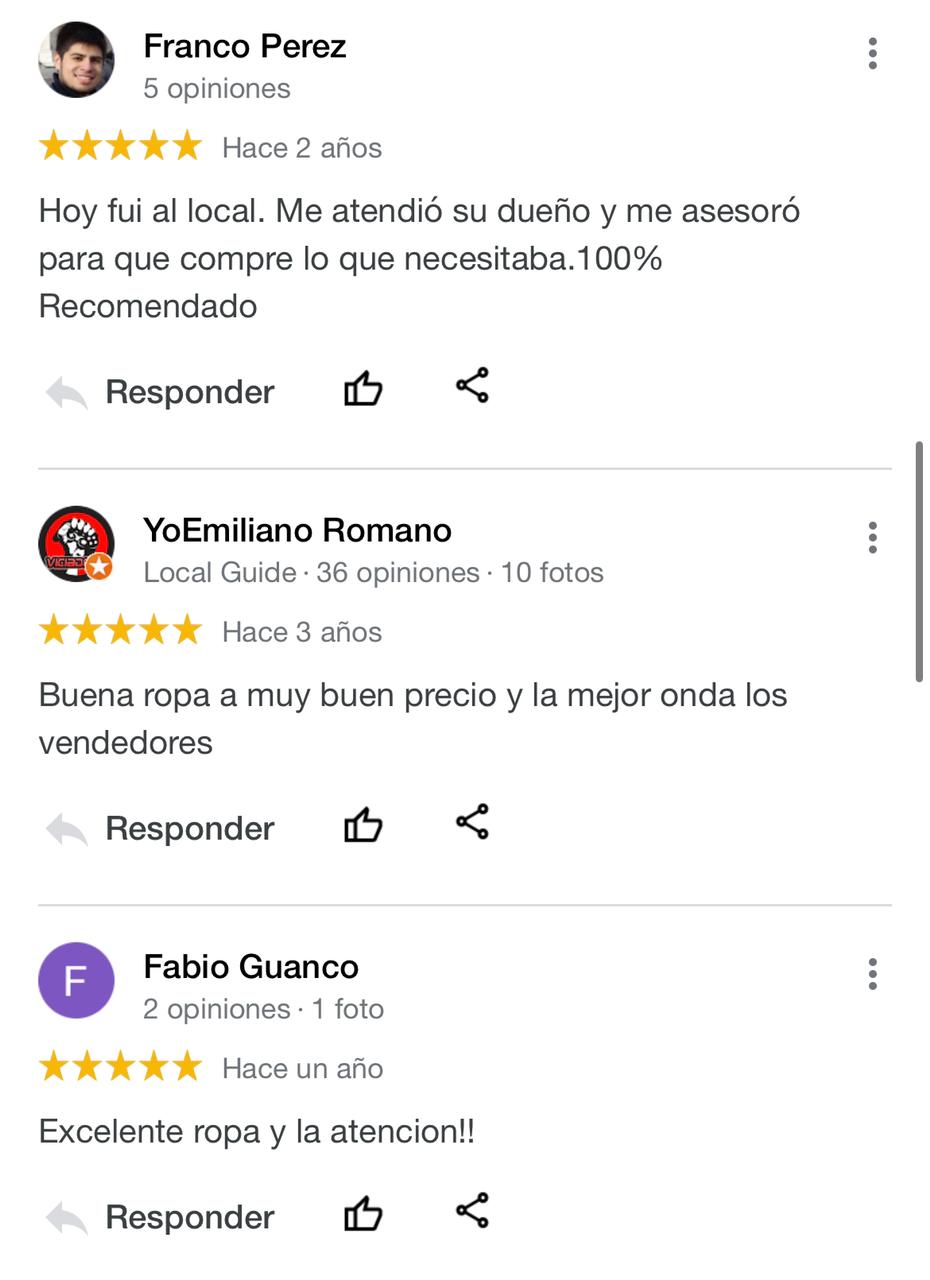This screenshot has height=1280, width=930.
Task: Like Fabio Guanco's review
Action: 363,1214
